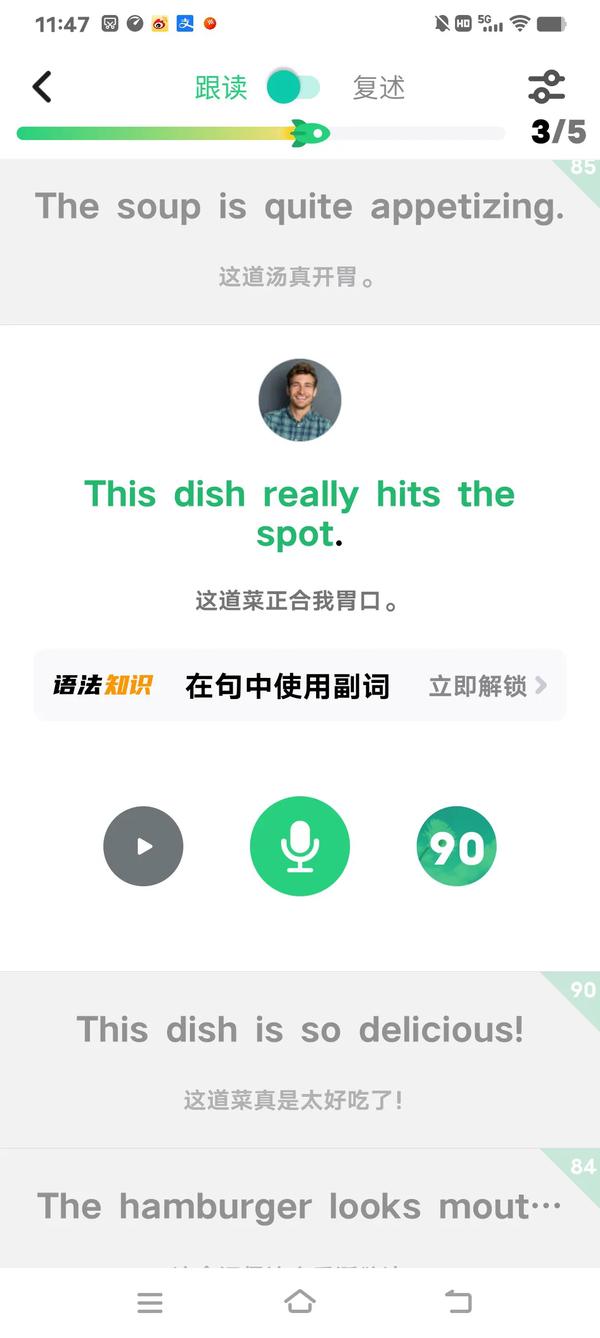Go back using the top-left arrow
Viewport: 600px width, 1338px height.
[42, 87]
